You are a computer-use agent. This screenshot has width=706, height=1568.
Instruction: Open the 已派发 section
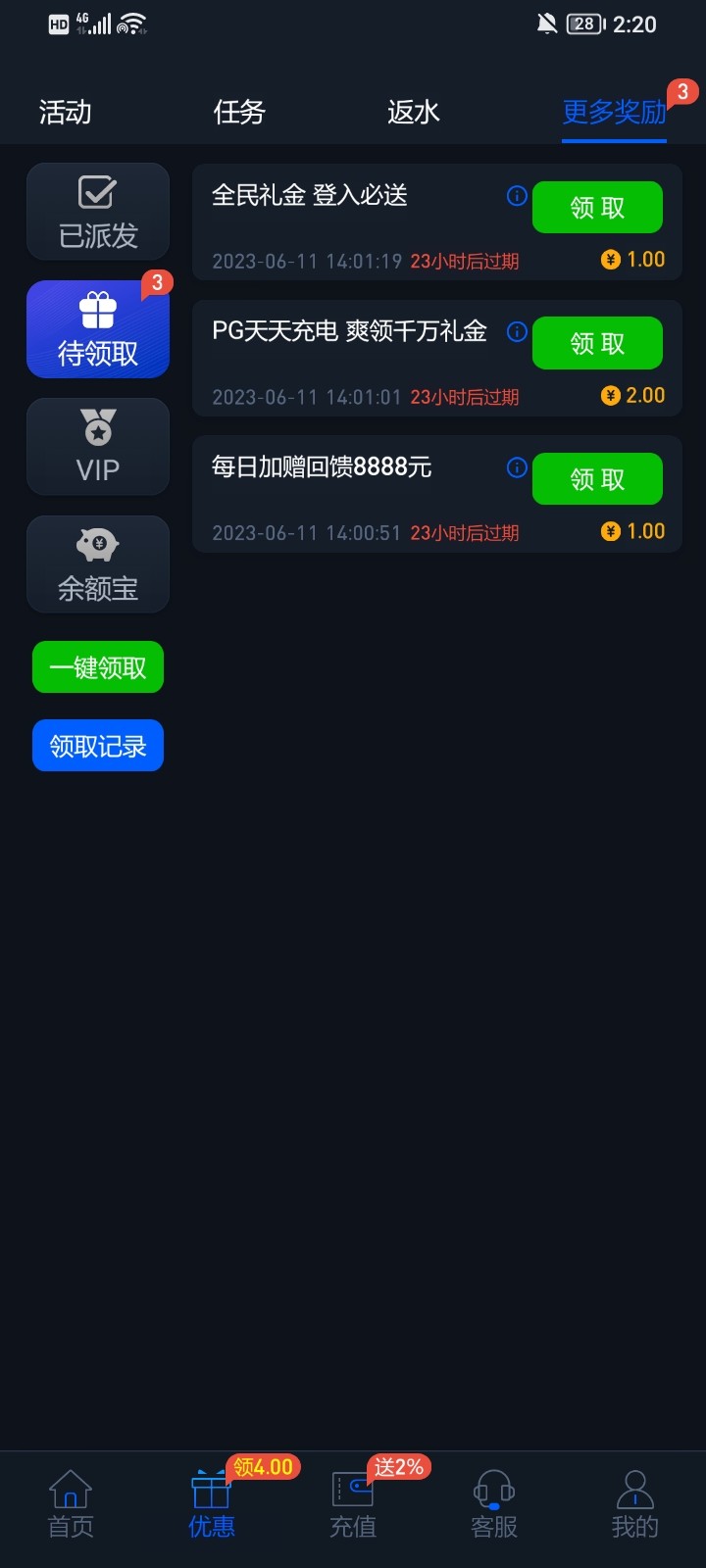pos(98,212)
